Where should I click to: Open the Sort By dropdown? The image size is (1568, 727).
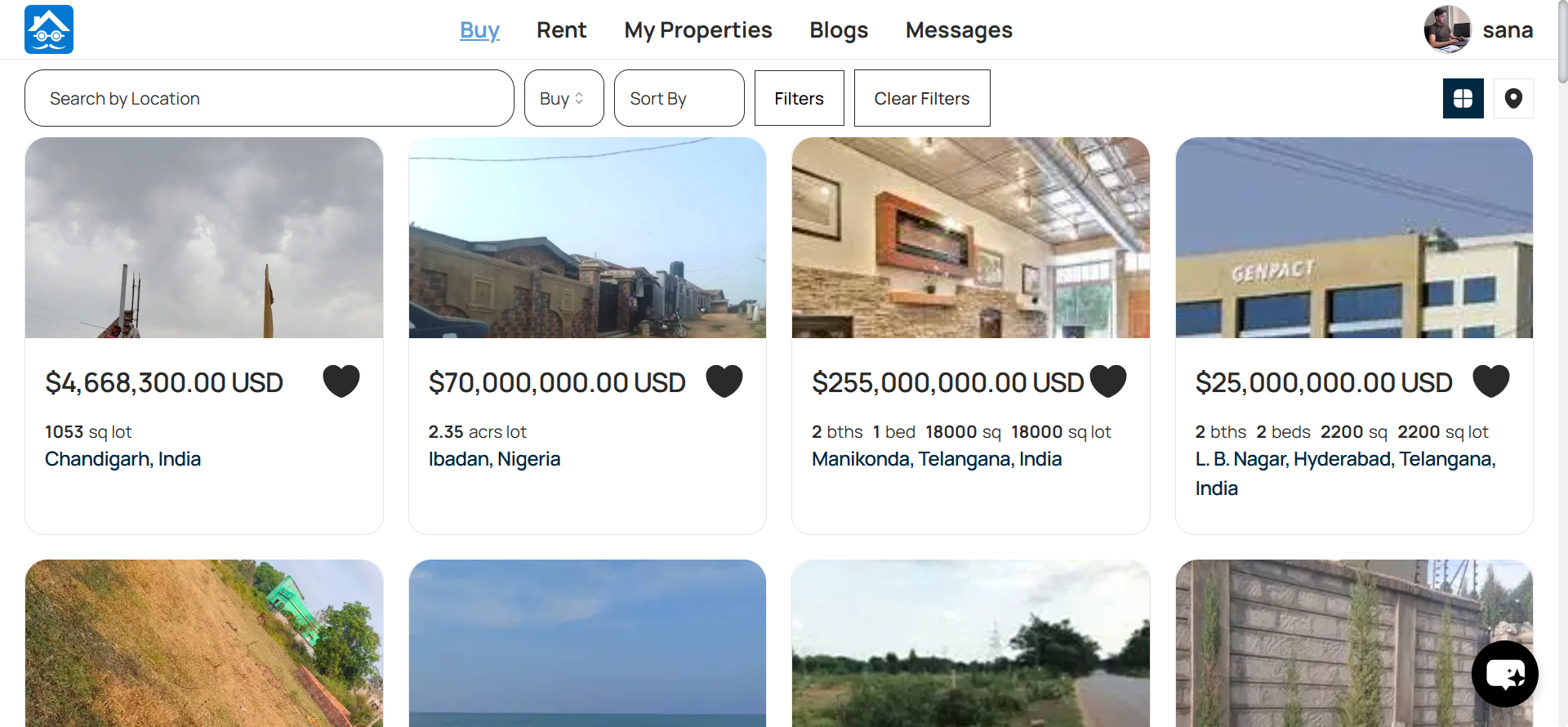(x=679, y=98)
